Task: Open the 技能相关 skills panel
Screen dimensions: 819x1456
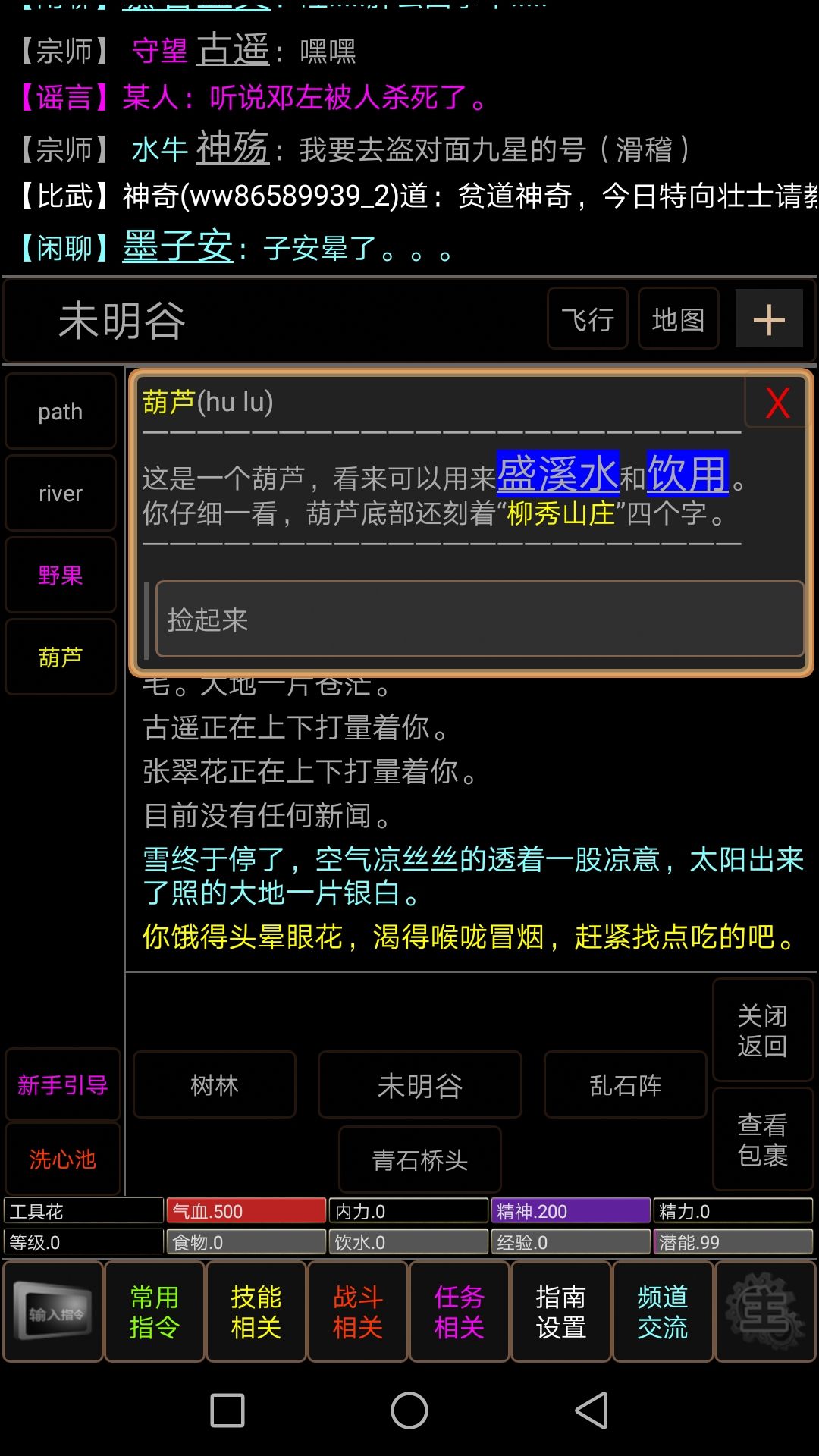Action: click(256, 1311)
